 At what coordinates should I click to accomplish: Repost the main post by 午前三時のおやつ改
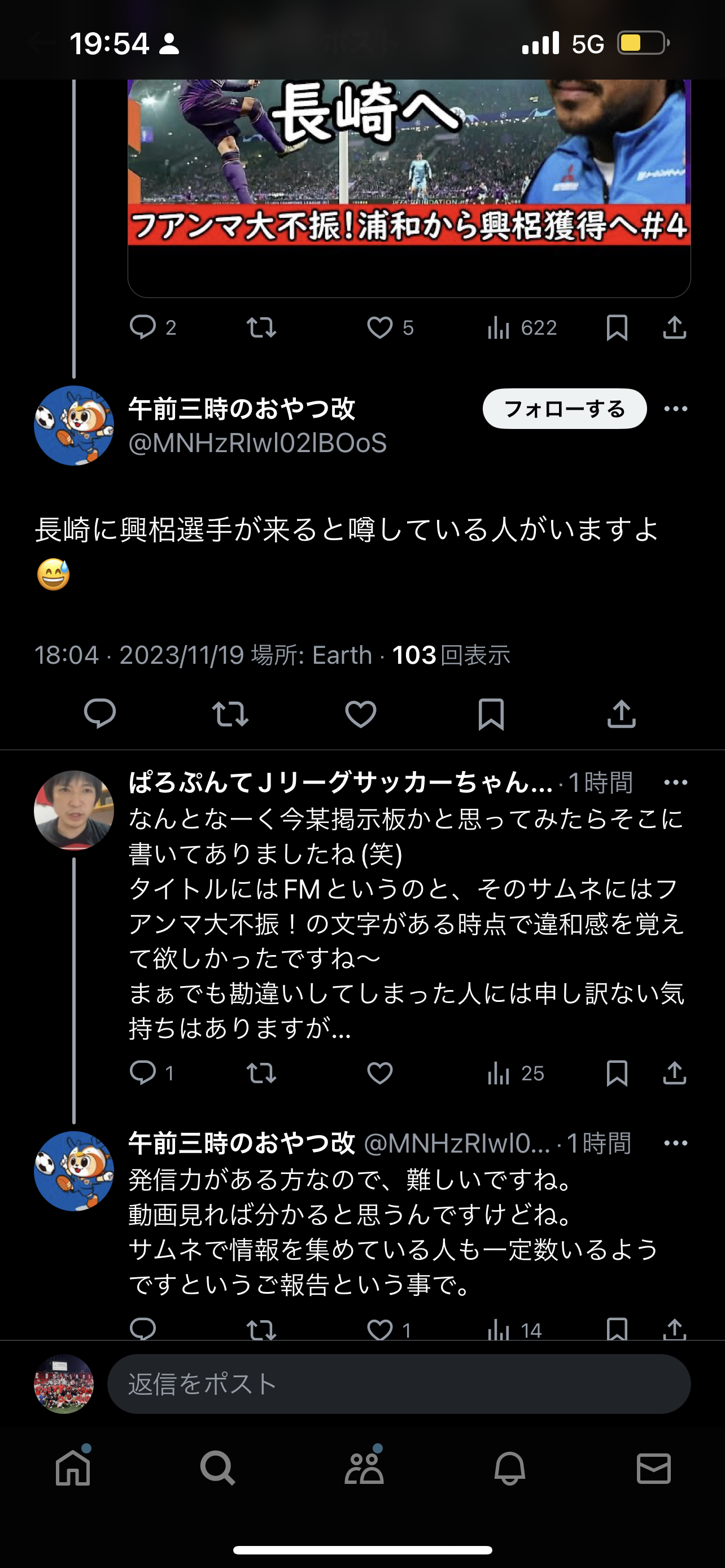click(x=230, y=713)
